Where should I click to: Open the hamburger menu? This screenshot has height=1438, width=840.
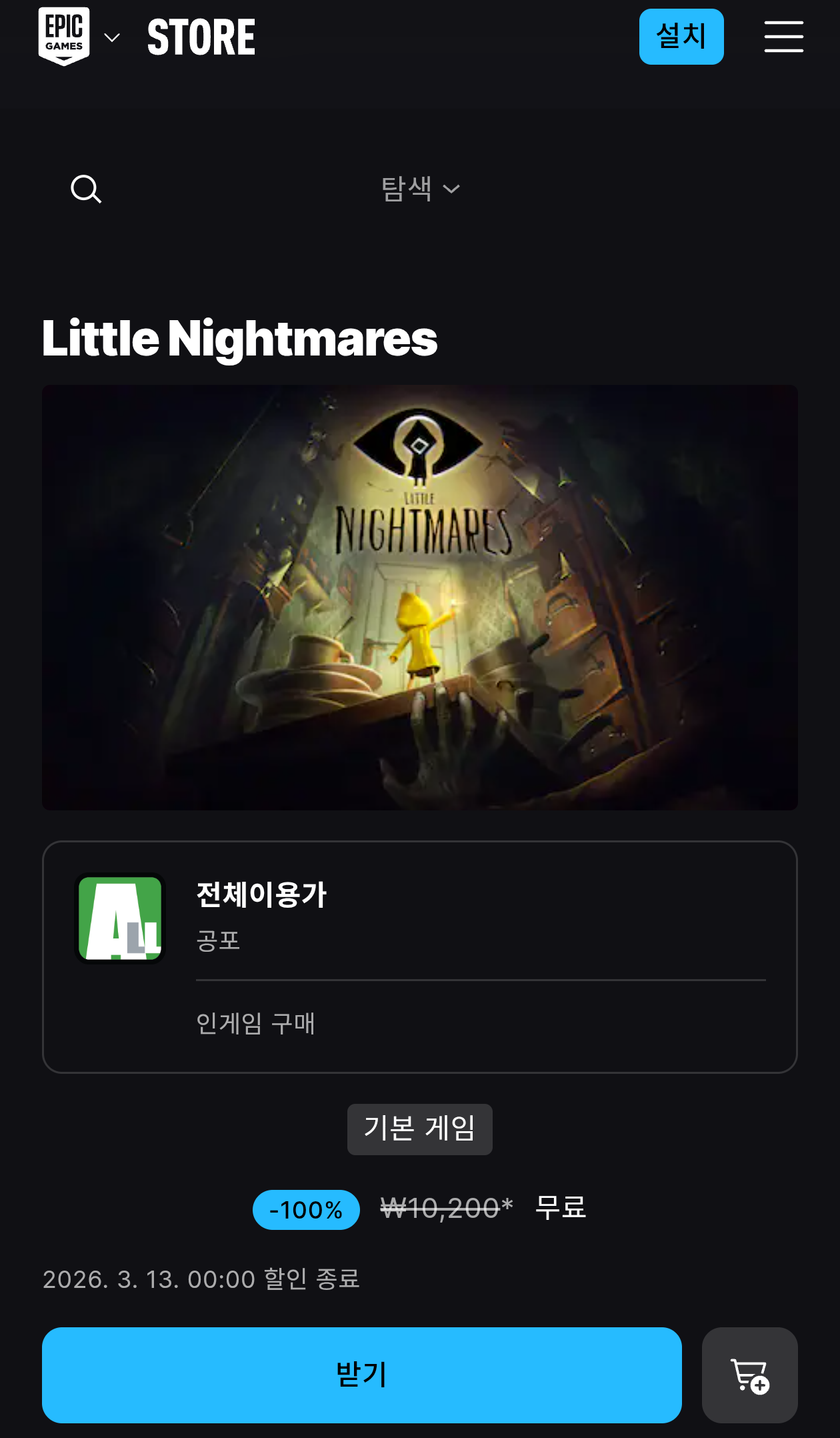coord(783,37)
